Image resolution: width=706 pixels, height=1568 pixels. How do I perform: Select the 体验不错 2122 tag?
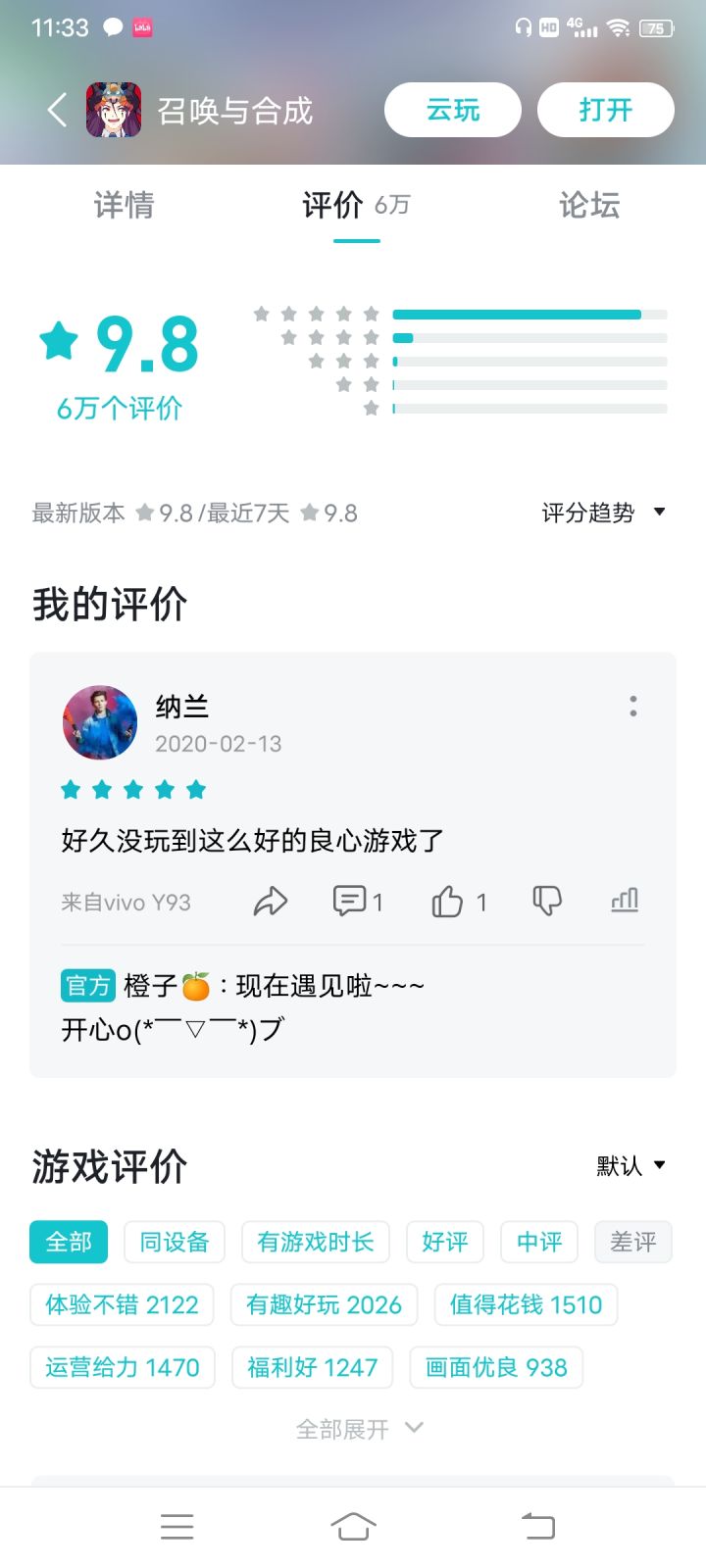click(x=121, y=1304)
